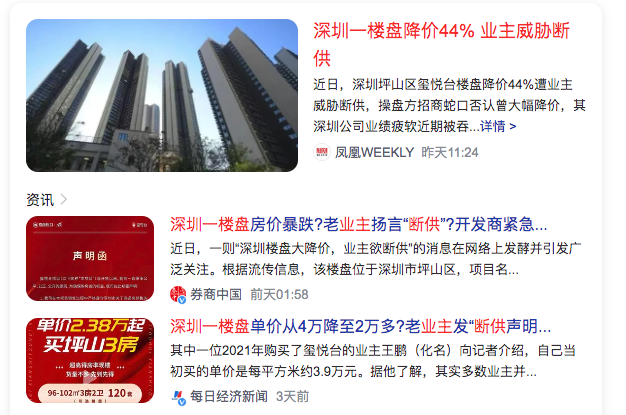This screenshot has height=415, width=626.
Task: Tap 详情 to read full summary
Action: (x=498, y=126)
